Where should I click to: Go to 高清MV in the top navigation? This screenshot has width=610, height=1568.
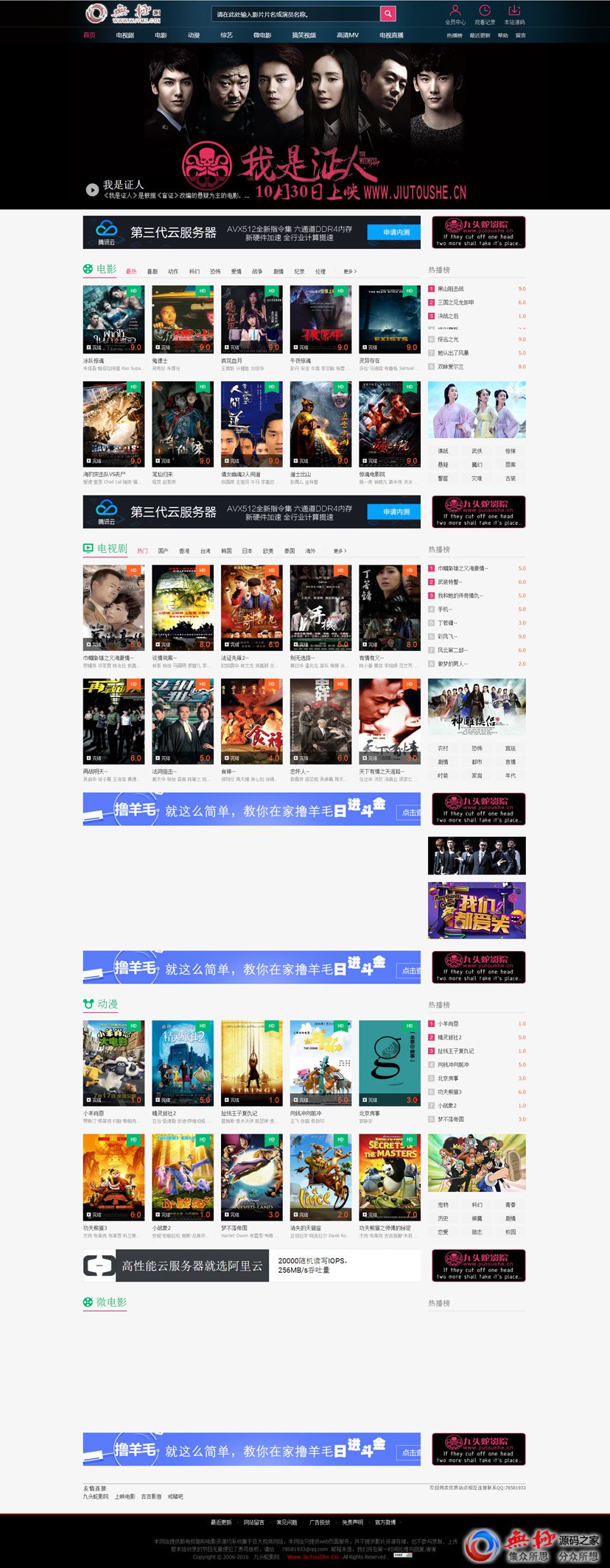pyautogui.click(x=348, y=35)
